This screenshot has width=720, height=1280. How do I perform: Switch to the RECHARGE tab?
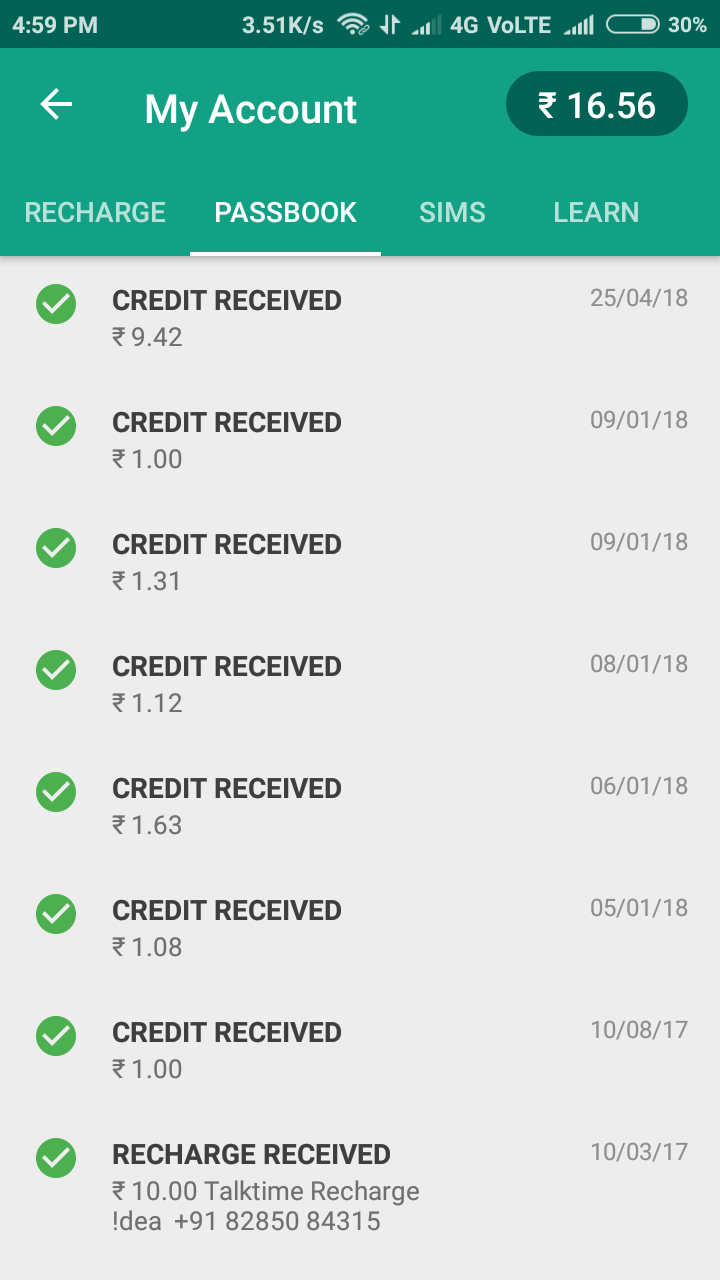click(95, 212)
